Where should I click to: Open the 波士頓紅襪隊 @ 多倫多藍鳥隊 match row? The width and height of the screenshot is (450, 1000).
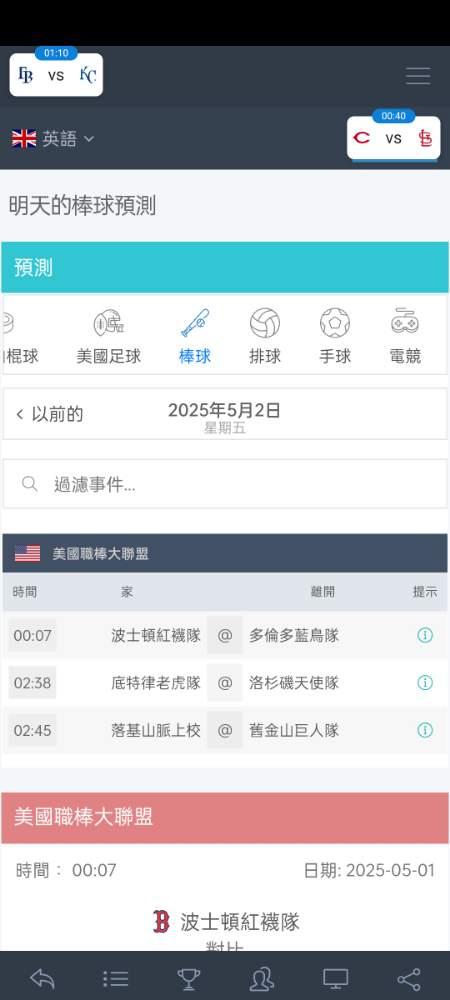click(225, 635)
